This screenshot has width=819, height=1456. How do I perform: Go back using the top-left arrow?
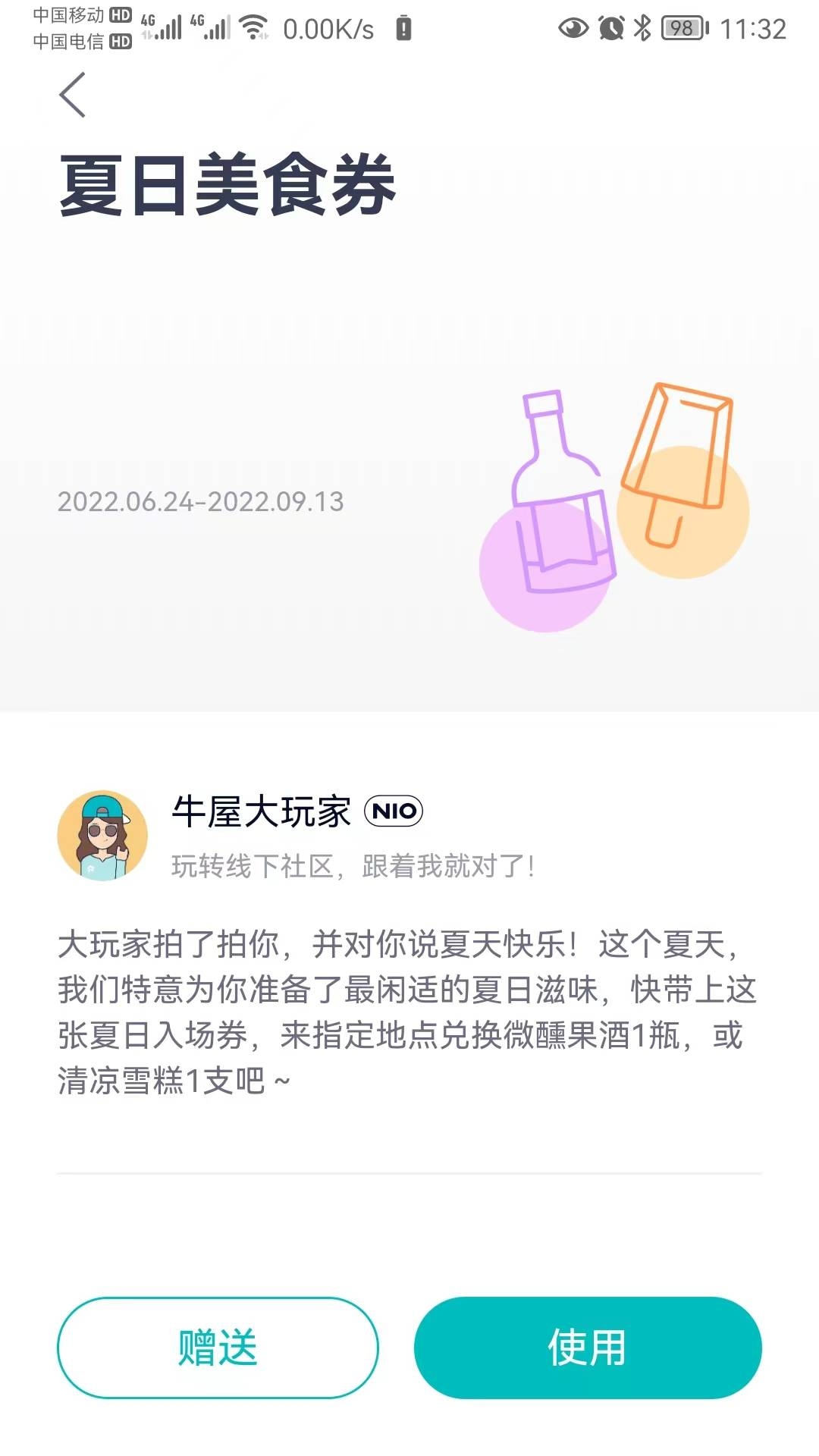click(x=73, y=96)
